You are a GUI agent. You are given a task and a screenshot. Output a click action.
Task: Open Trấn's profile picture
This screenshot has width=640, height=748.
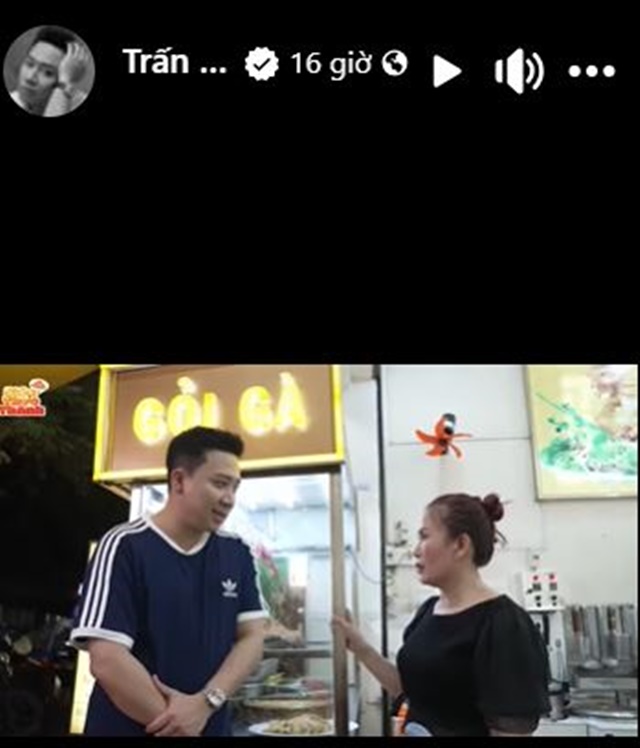(x=49, y=71)
